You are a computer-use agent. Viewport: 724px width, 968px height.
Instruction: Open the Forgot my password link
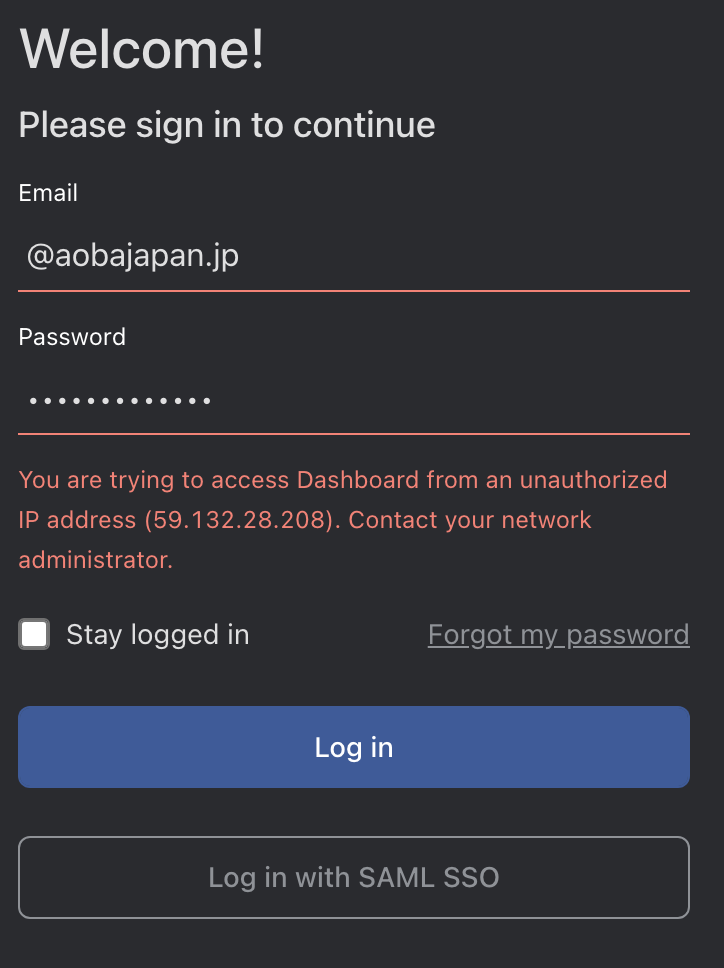click(x=558, y=634)
